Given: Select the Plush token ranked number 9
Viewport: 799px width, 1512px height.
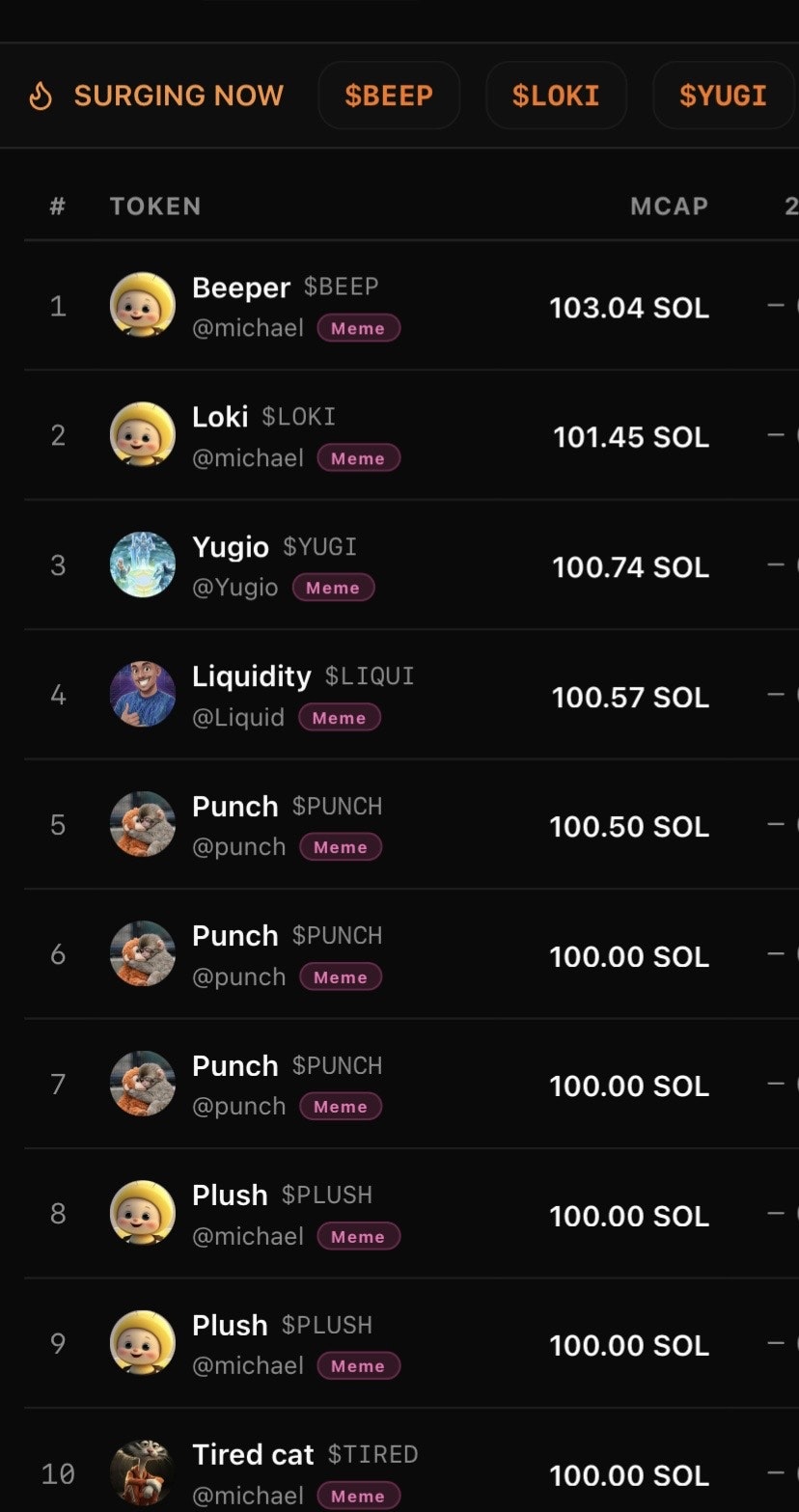Looking at the screenshot, I should pos(230,1326).
